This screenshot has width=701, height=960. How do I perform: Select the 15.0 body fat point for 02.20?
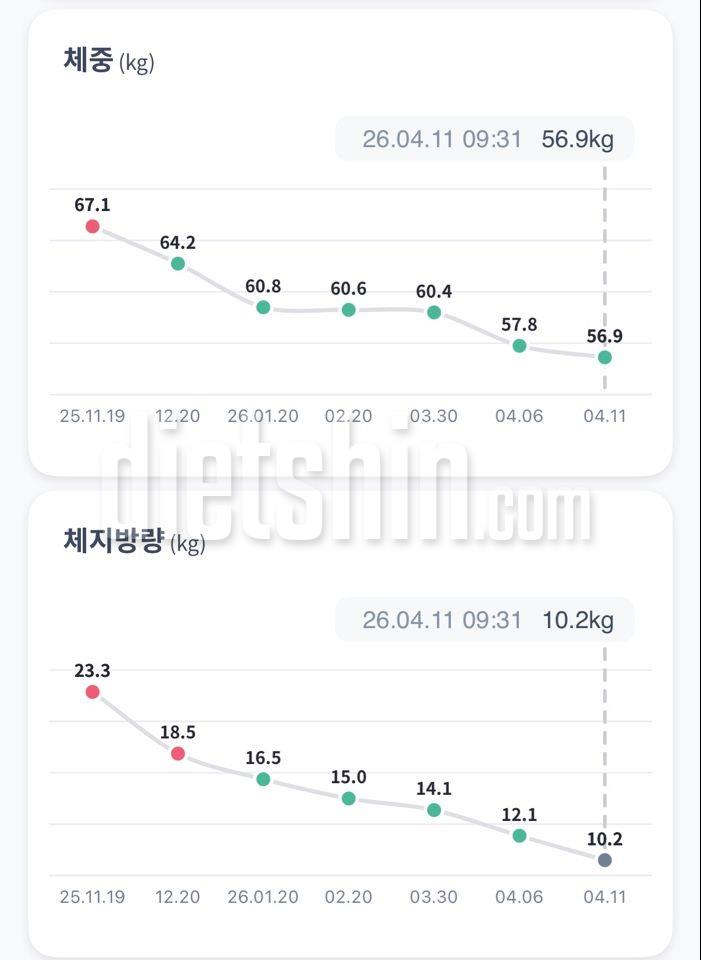pyautogui.click(x=348, y=798)
